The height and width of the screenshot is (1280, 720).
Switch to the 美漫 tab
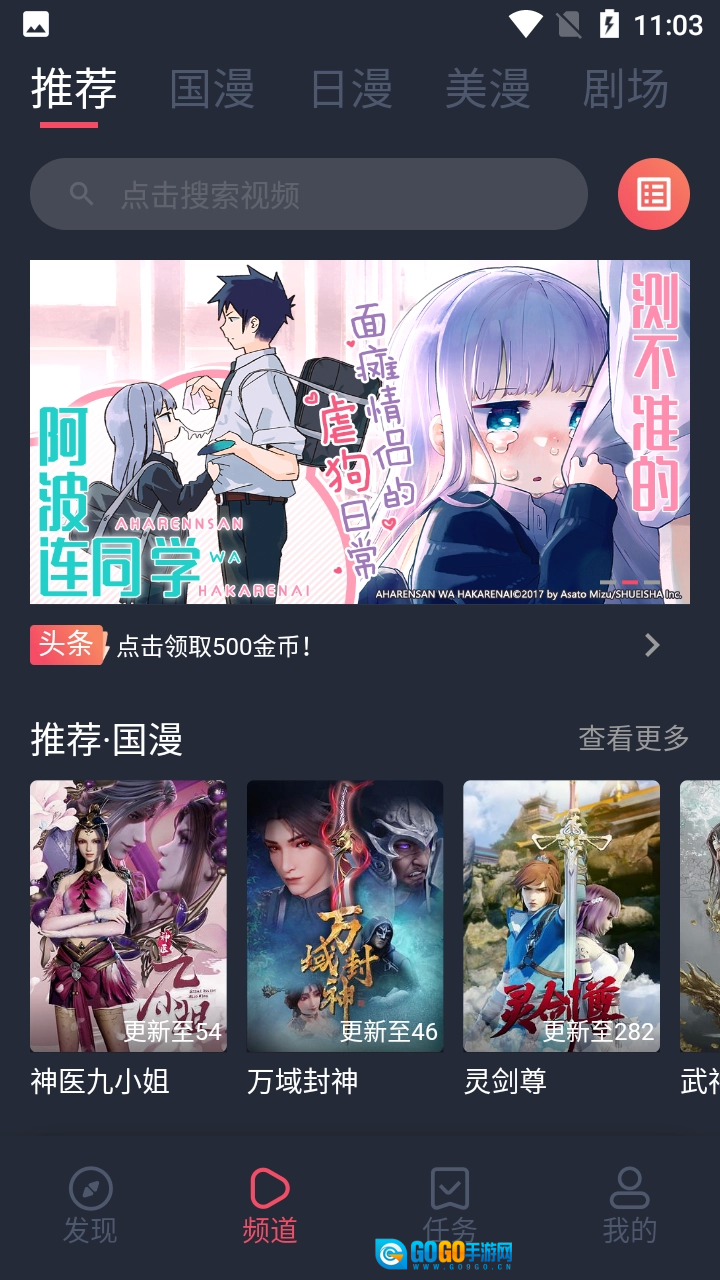[488, 90]
